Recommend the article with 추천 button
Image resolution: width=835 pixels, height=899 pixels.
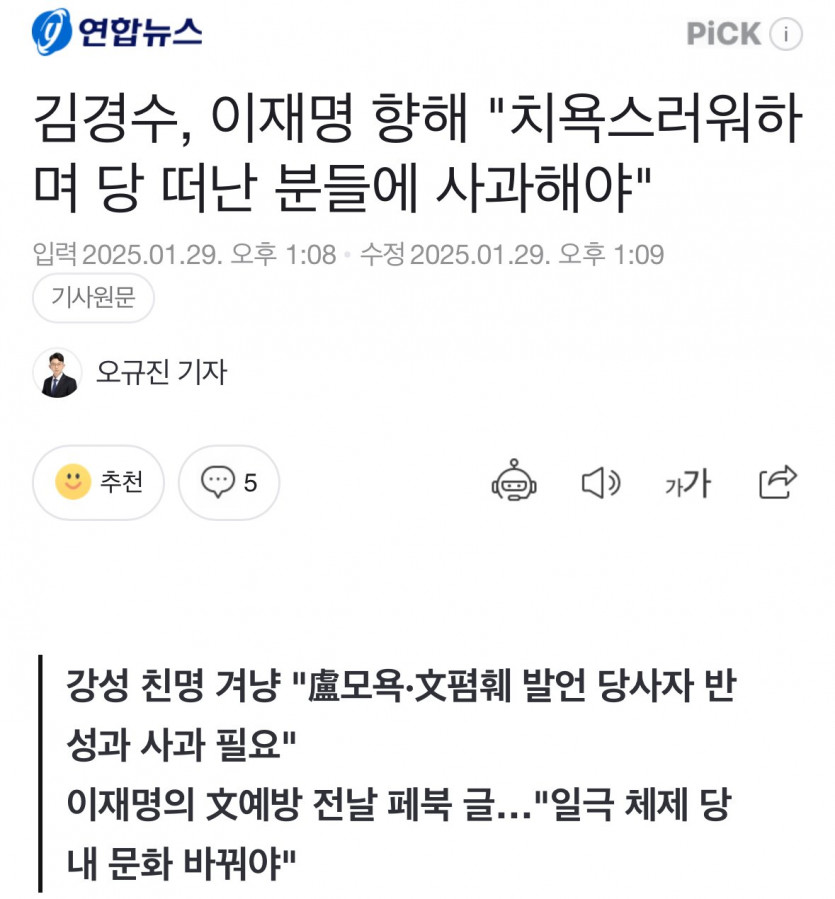(x=98, y=482)
